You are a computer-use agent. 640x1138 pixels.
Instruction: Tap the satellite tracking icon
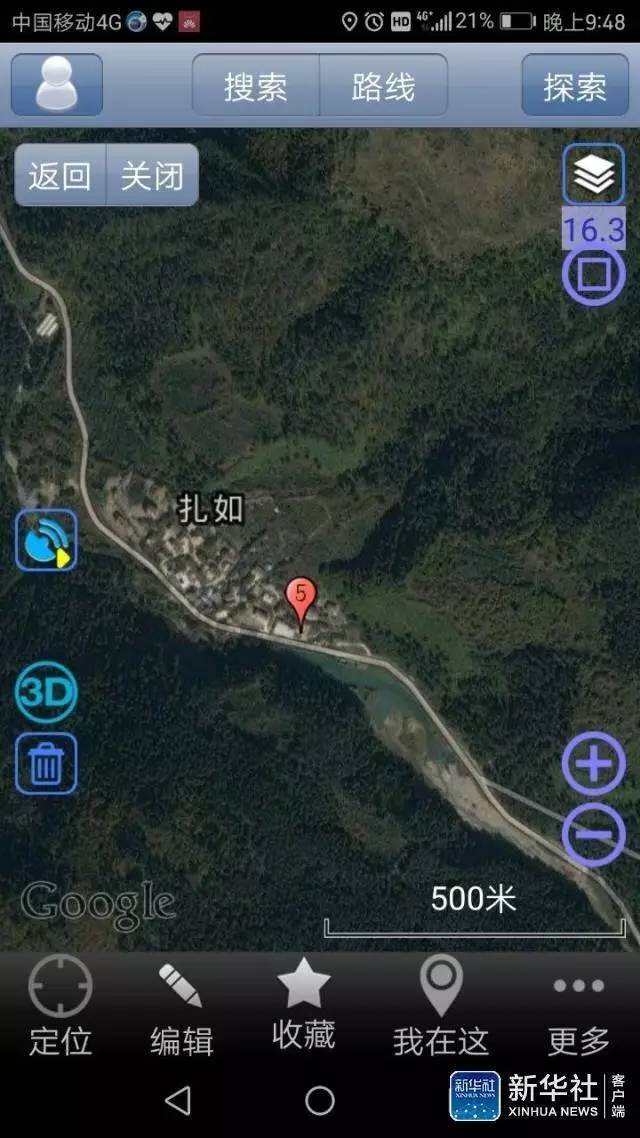click(x=46, y=540)
